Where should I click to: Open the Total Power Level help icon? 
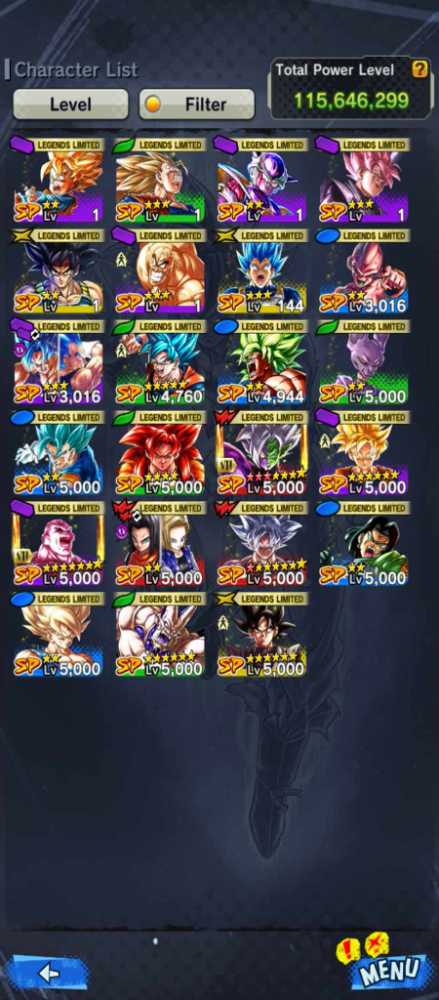pos(419,69)
